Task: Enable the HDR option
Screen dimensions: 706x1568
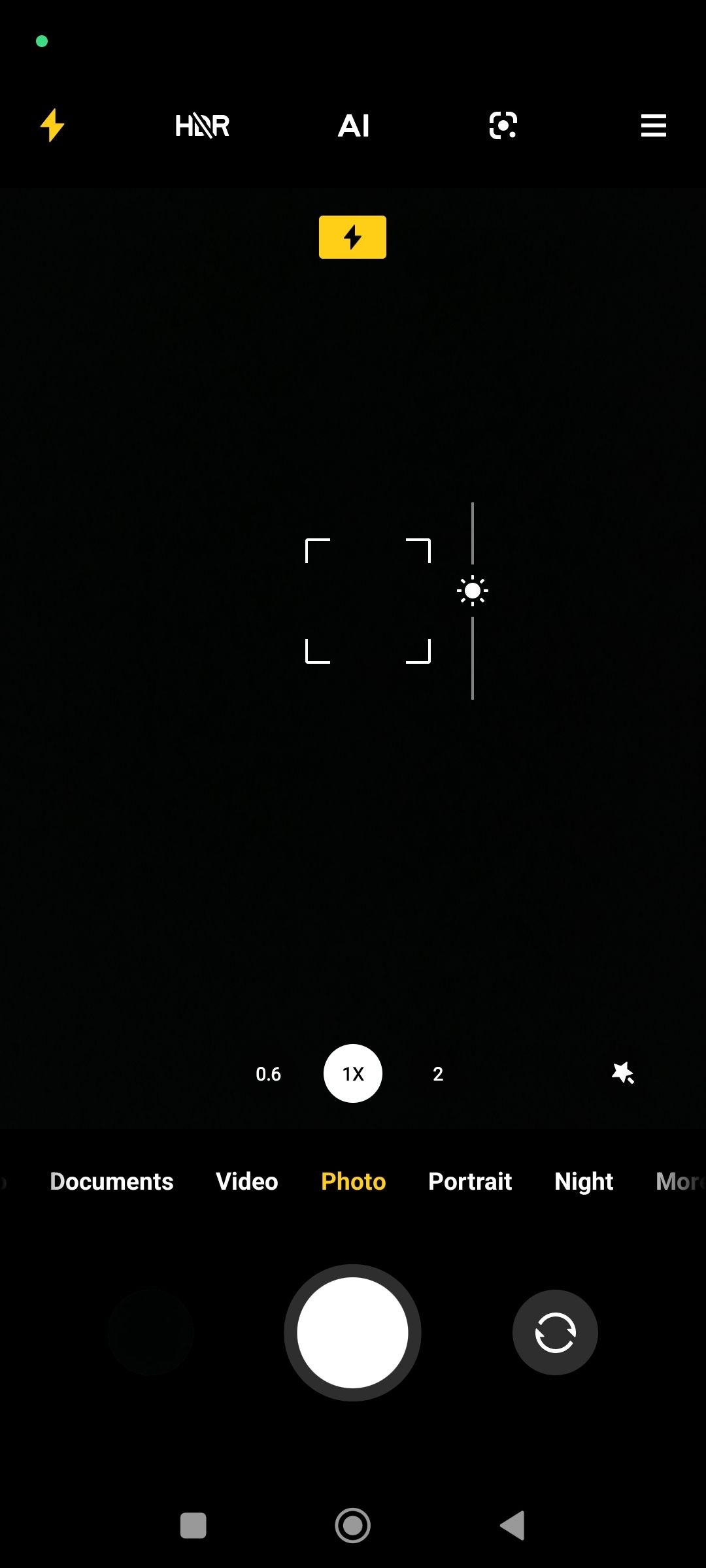Action: pyautogui.click(x=202, y=125)
